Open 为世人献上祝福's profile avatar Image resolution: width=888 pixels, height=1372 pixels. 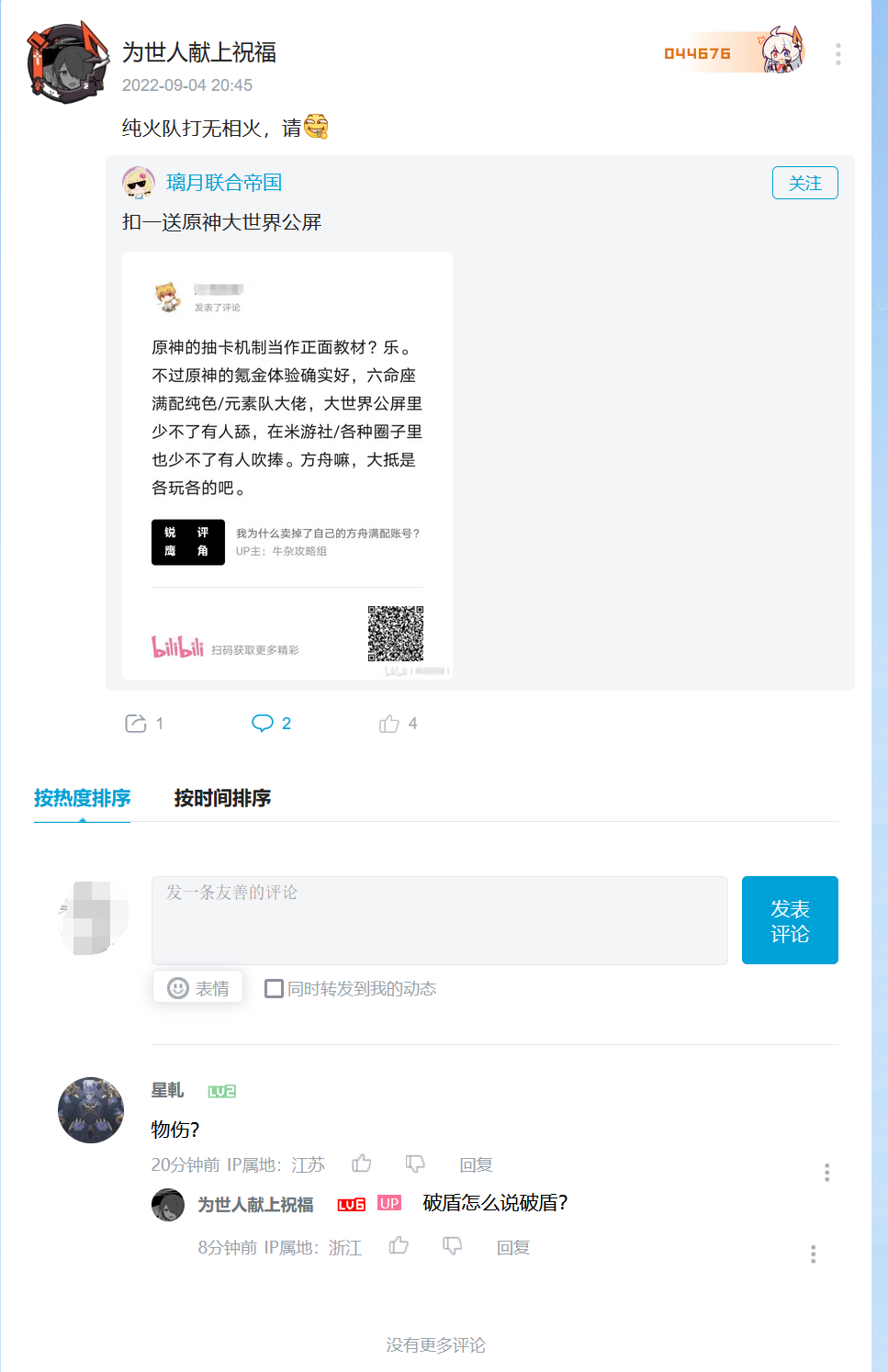[x=66, y=63]
